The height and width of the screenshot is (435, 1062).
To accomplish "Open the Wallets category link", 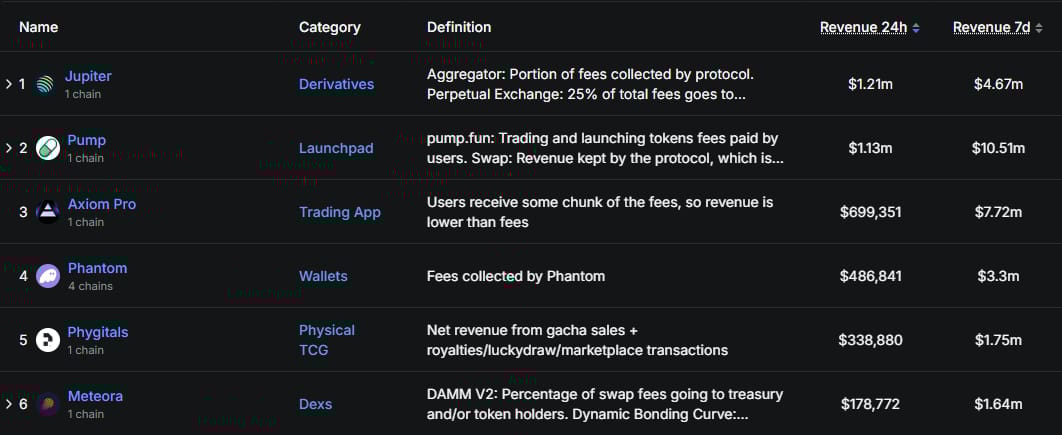I will tap(323, 276).
